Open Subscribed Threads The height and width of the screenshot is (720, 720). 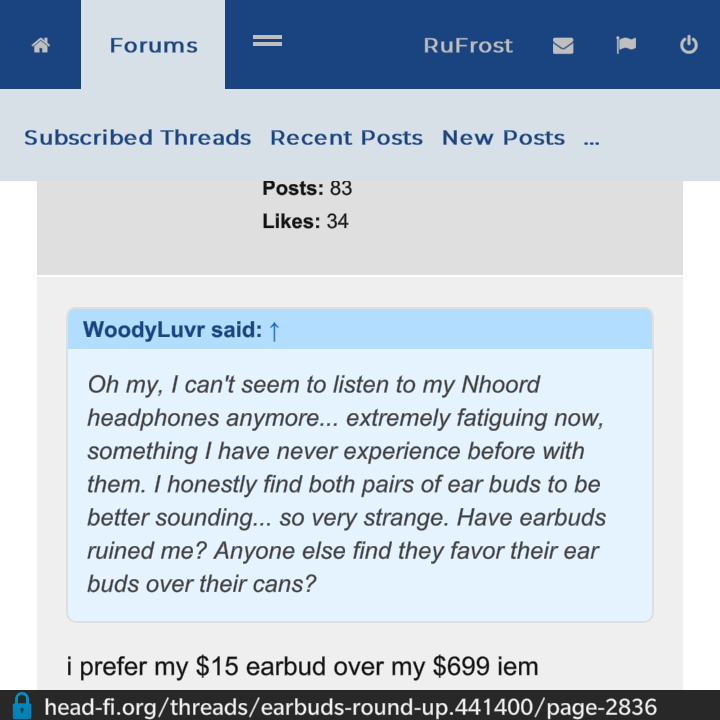(138, 138)
